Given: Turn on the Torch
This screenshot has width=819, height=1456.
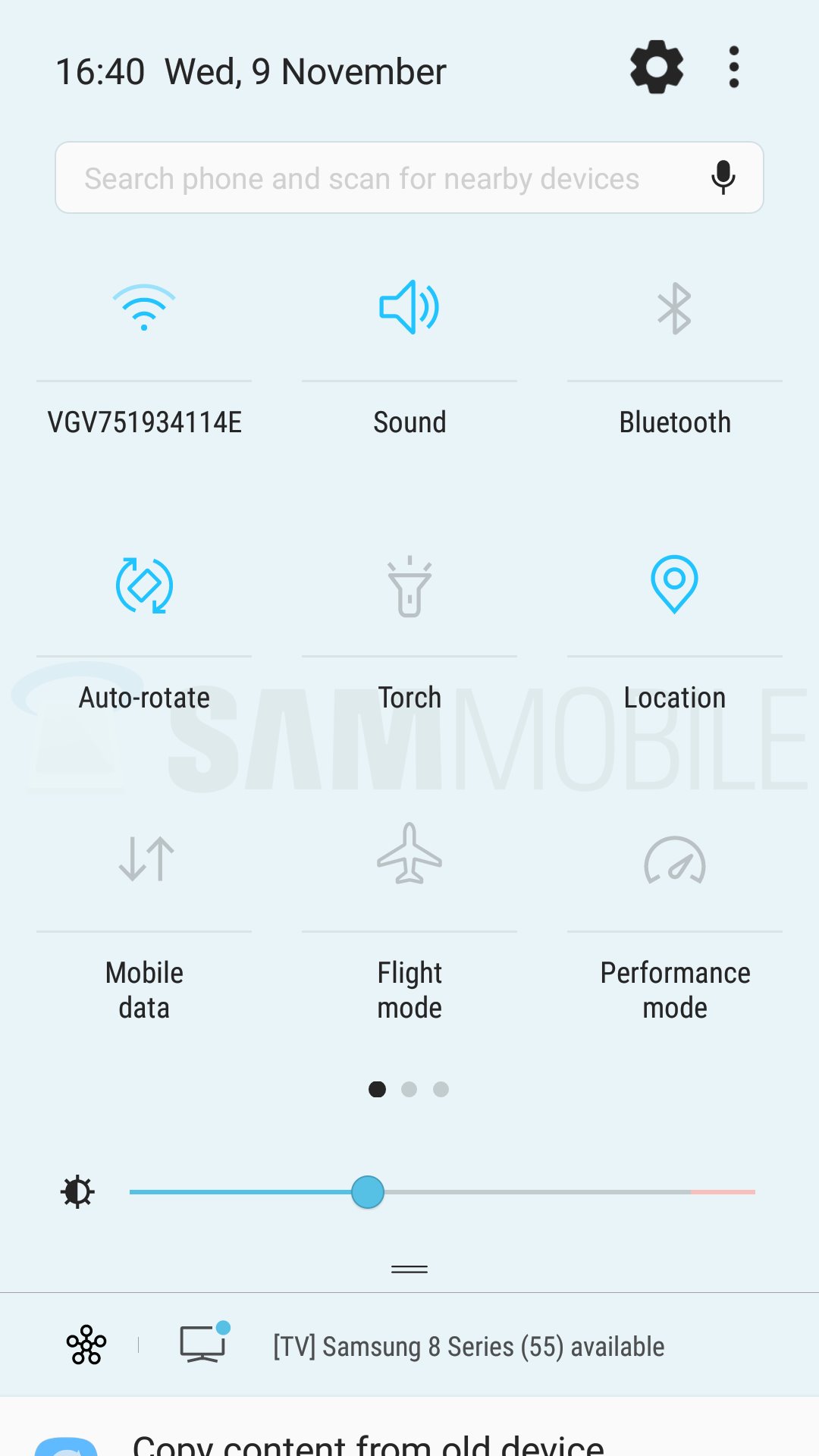Looking at the screenshot, I should (409, 585).
